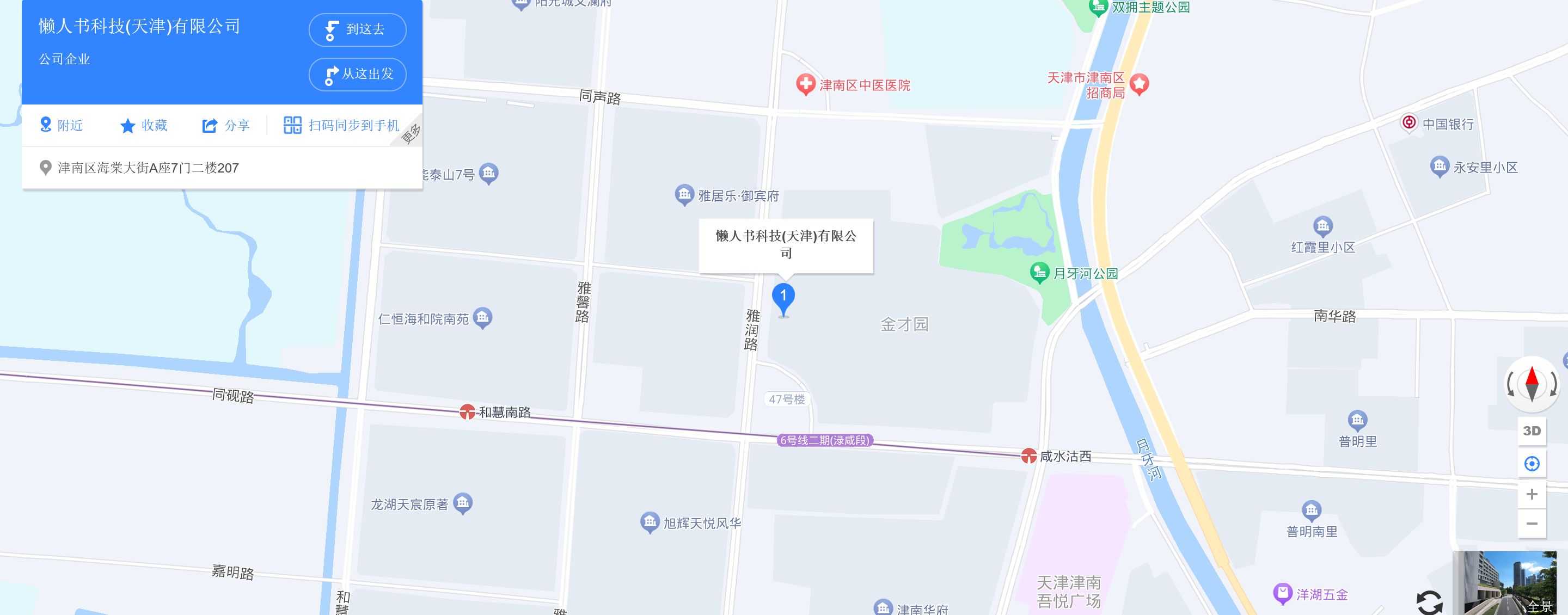Zoom out with the minus button
The width and height of the screenshot is (1568, 615).
click(1532, 523)
